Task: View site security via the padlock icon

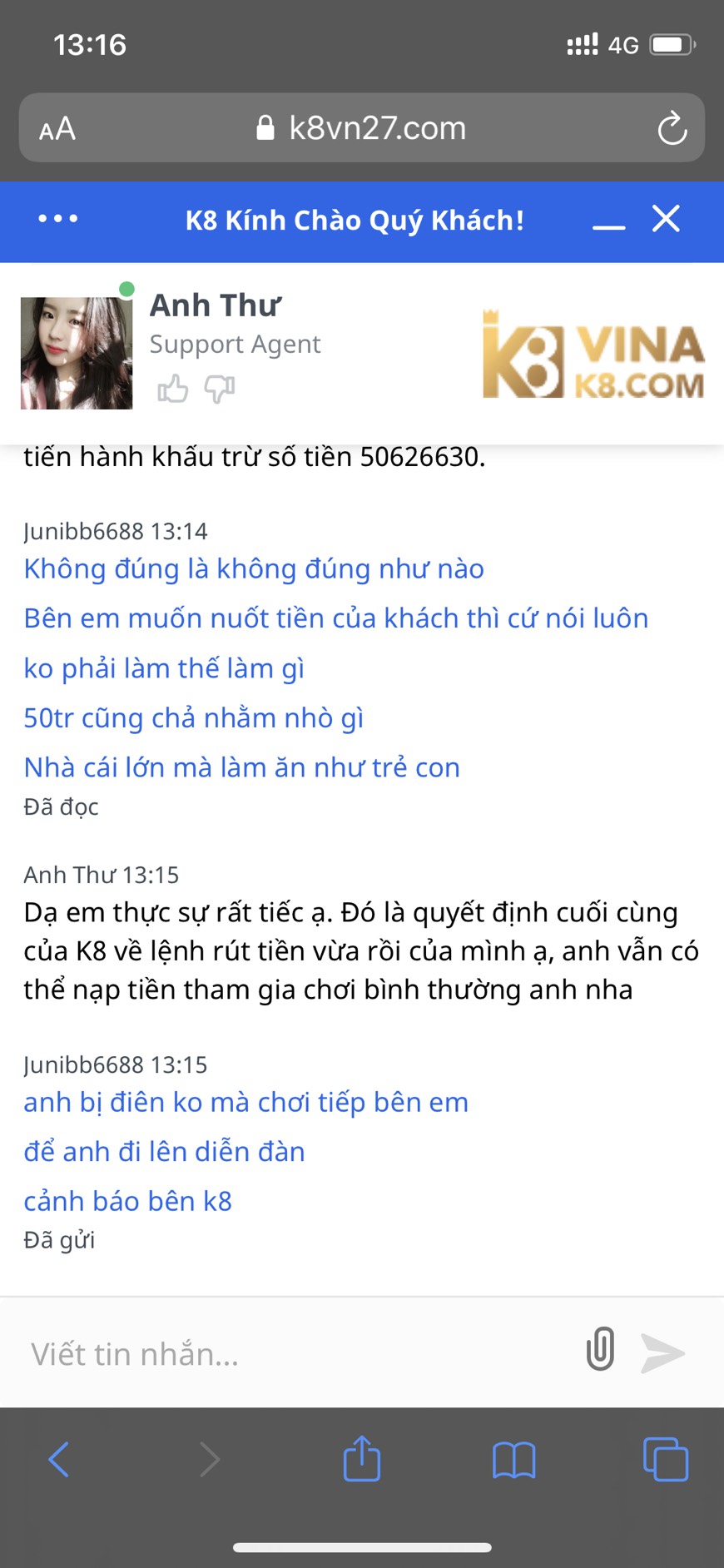Action: click(x=268, y=127)
